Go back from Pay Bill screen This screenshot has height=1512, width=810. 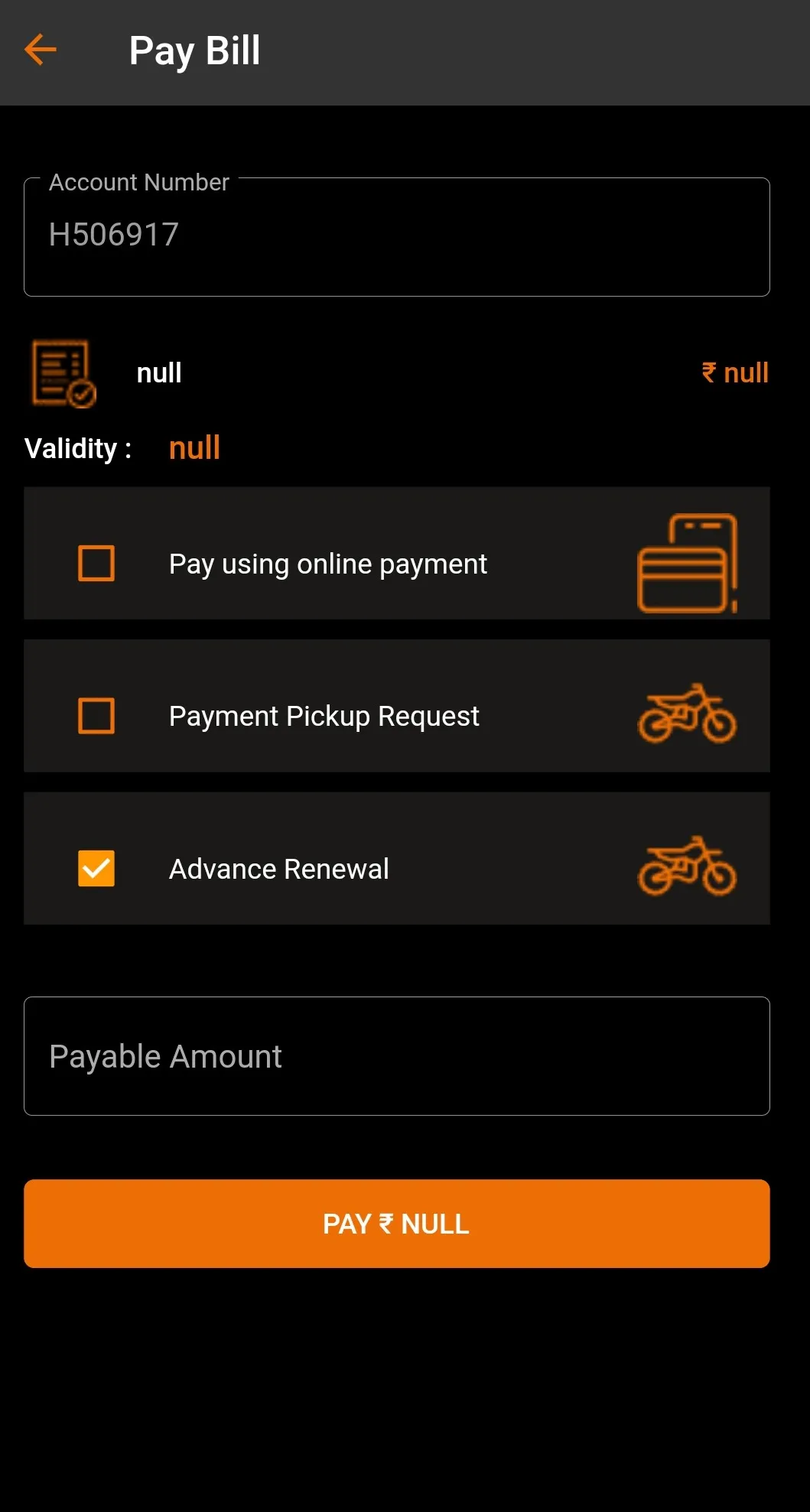click(41, 50)
